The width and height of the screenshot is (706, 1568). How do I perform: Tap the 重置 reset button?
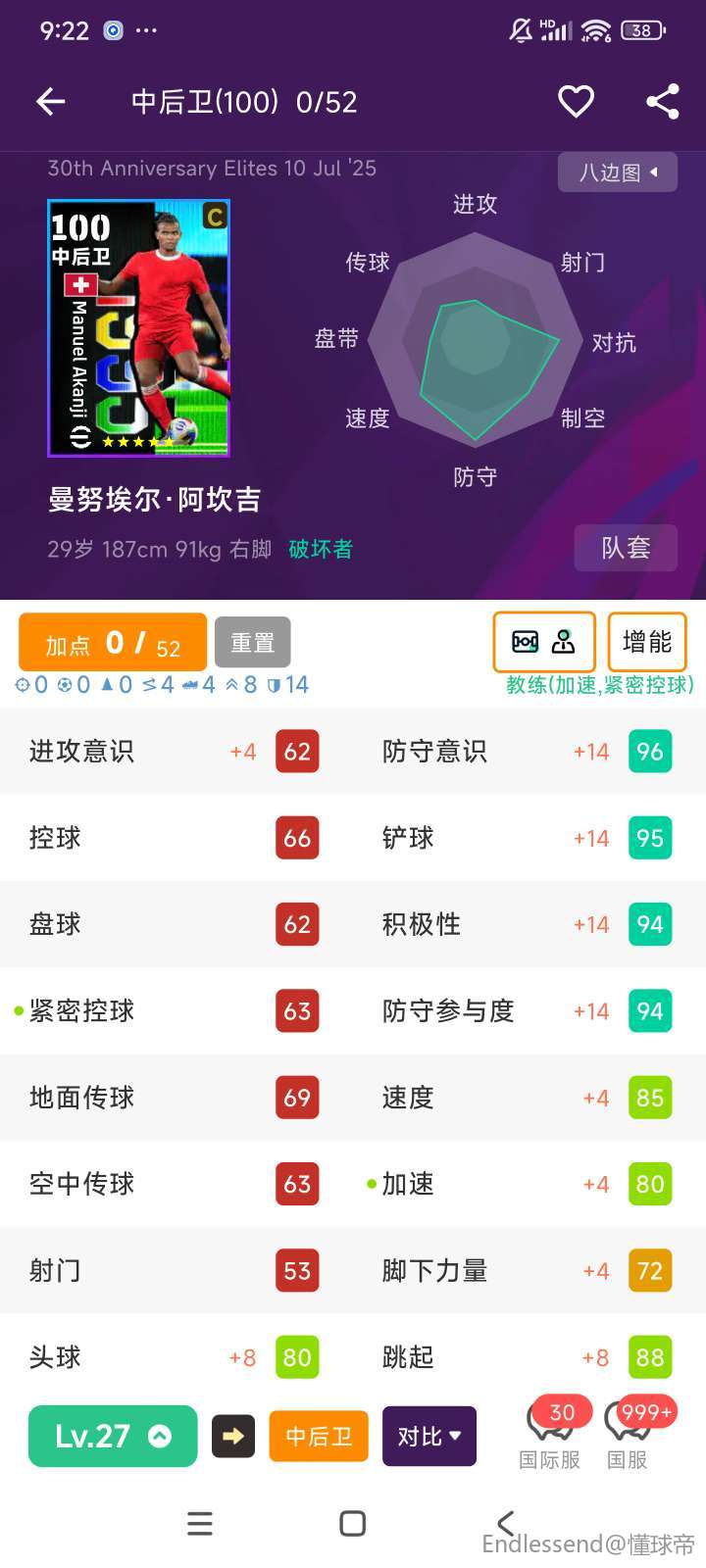pos(252,643)
